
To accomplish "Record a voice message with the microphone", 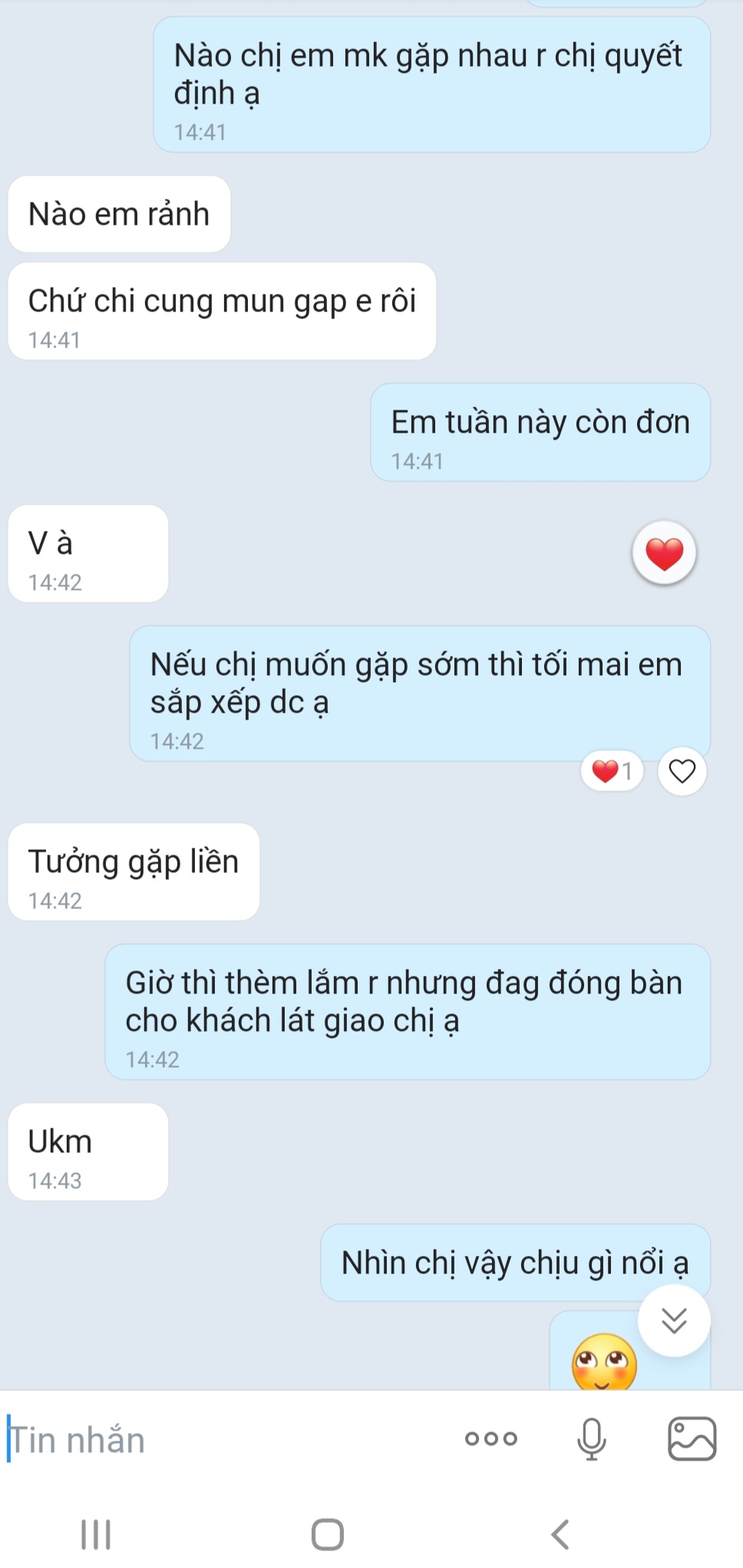I will [591, 1438].
